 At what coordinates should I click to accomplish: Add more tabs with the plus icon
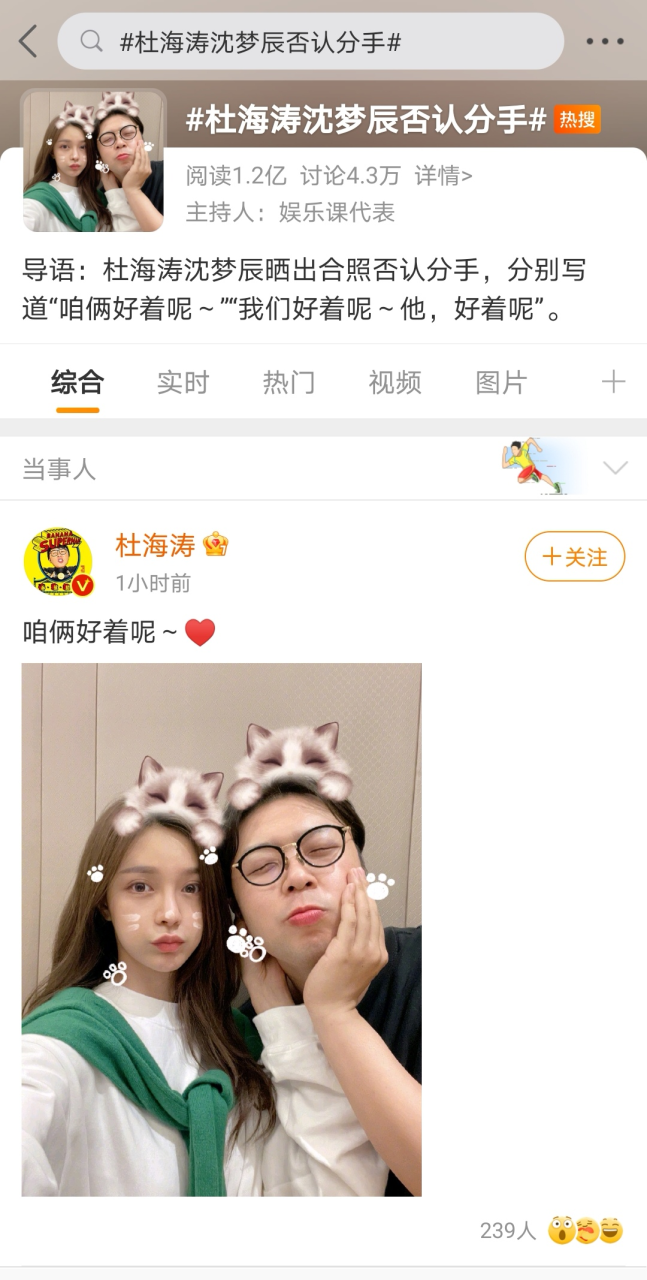(x=613, y=381)
